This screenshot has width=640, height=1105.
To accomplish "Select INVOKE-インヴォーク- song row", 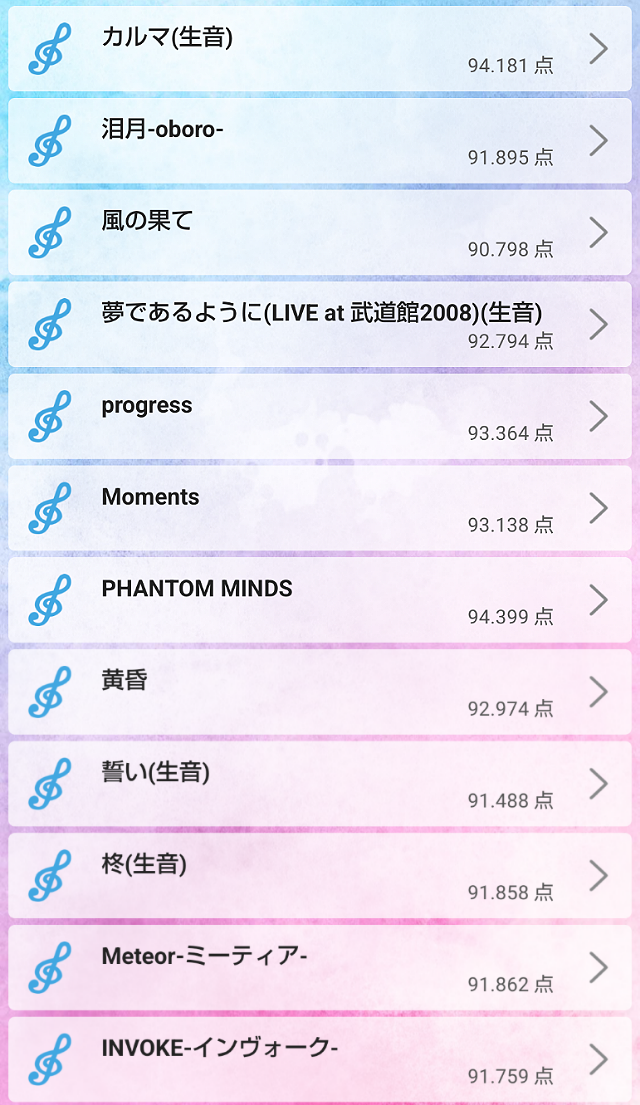I will [x=320, y=1059].
